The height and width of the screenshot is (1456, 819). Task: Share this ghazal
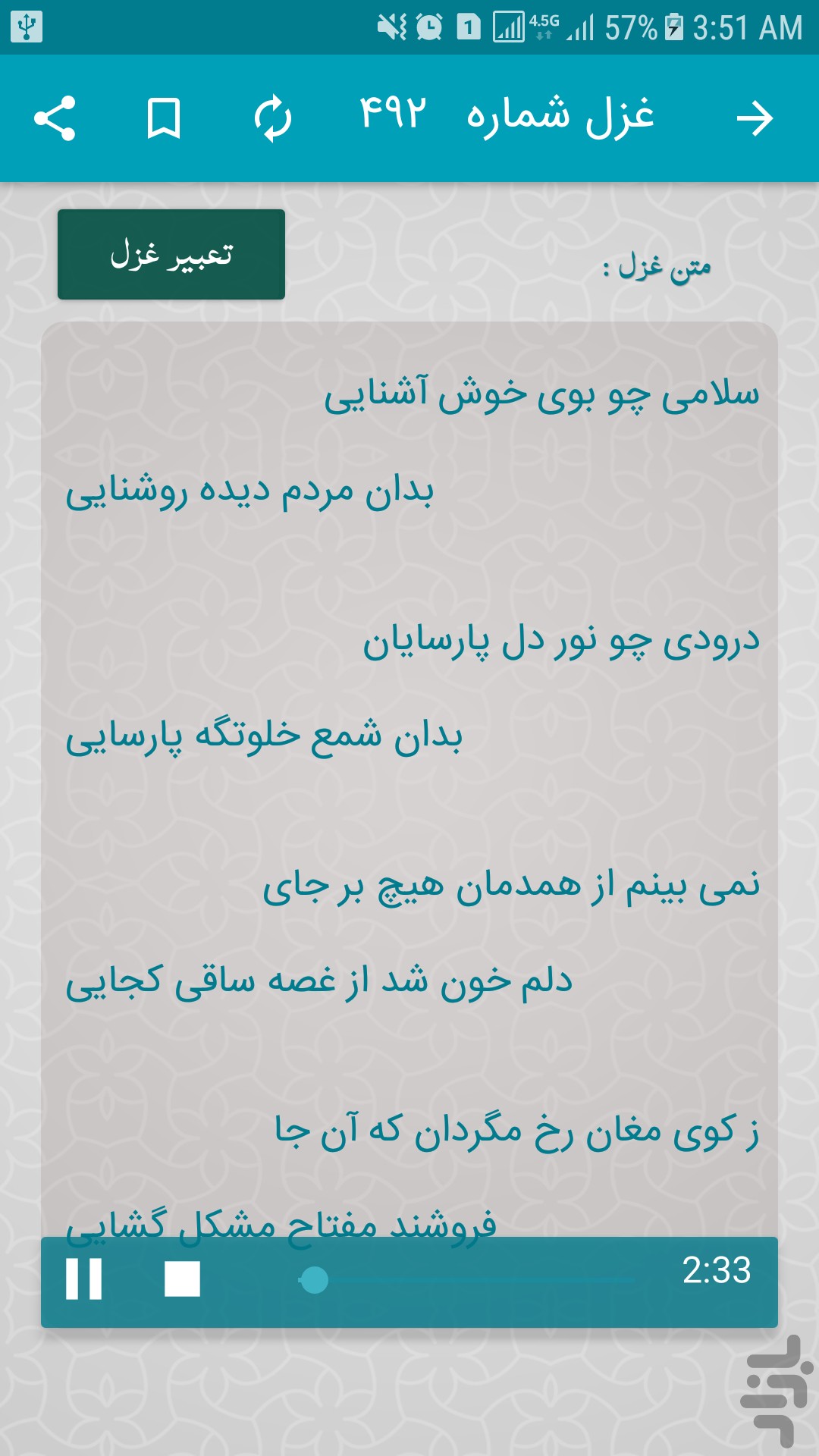[55, 118]
